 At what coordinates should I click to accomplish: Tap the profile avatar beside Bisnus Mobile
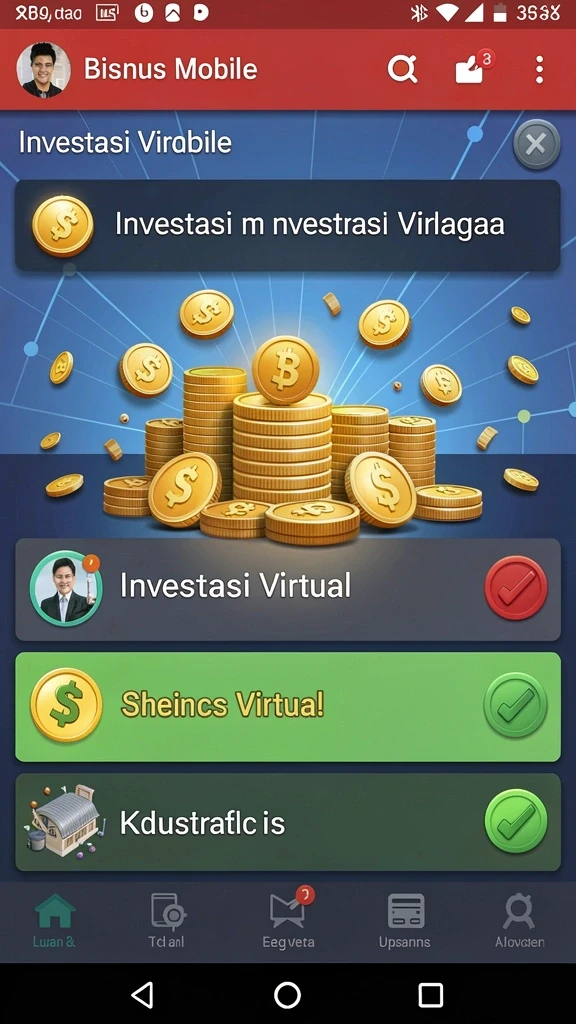pos(43,70)
